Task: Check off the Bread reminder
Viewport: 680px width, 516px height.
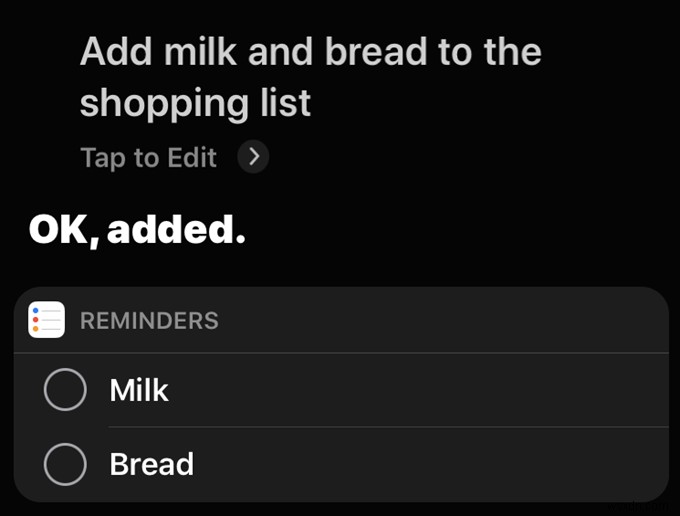Action: 66,464
